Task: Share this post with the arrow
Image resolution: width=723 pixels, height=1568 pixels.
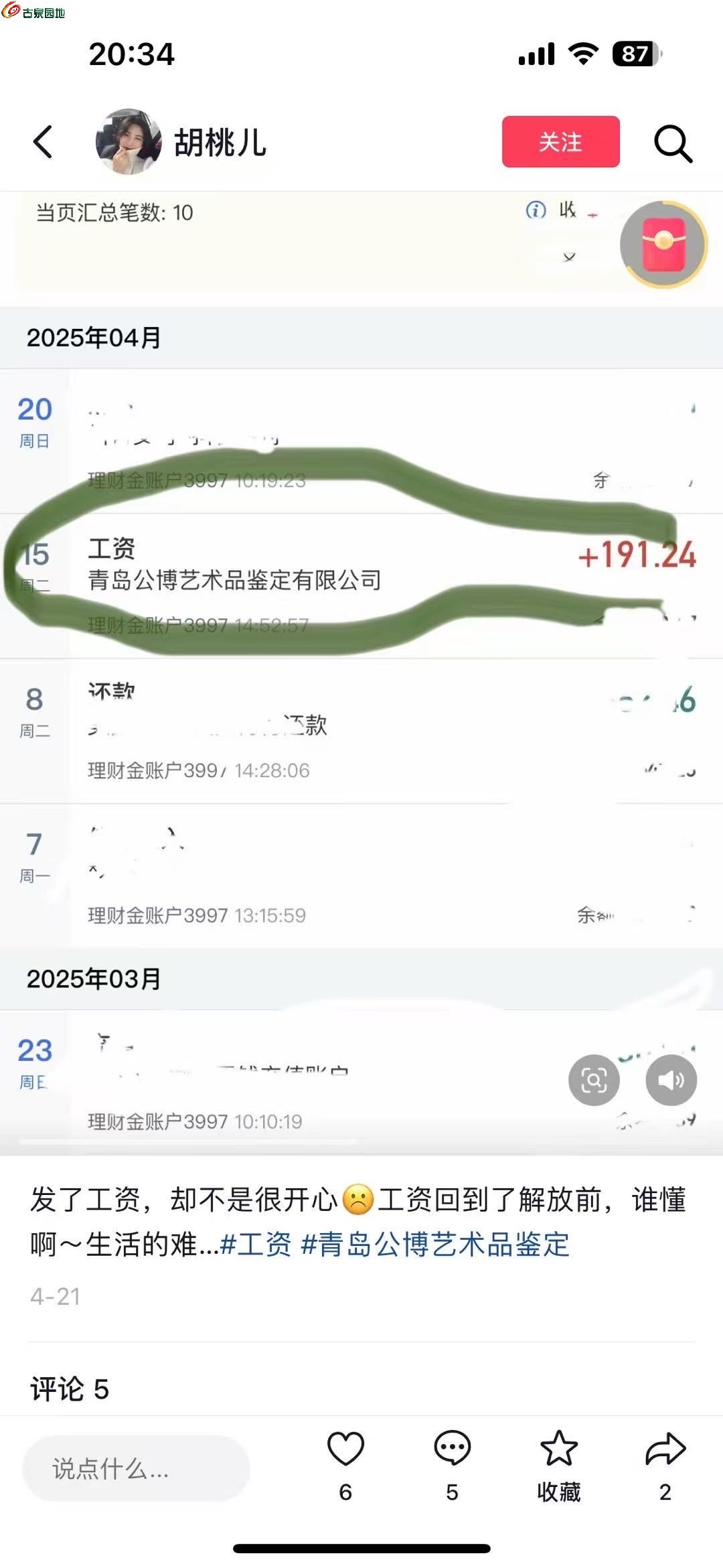Action: coord(665,1448)
